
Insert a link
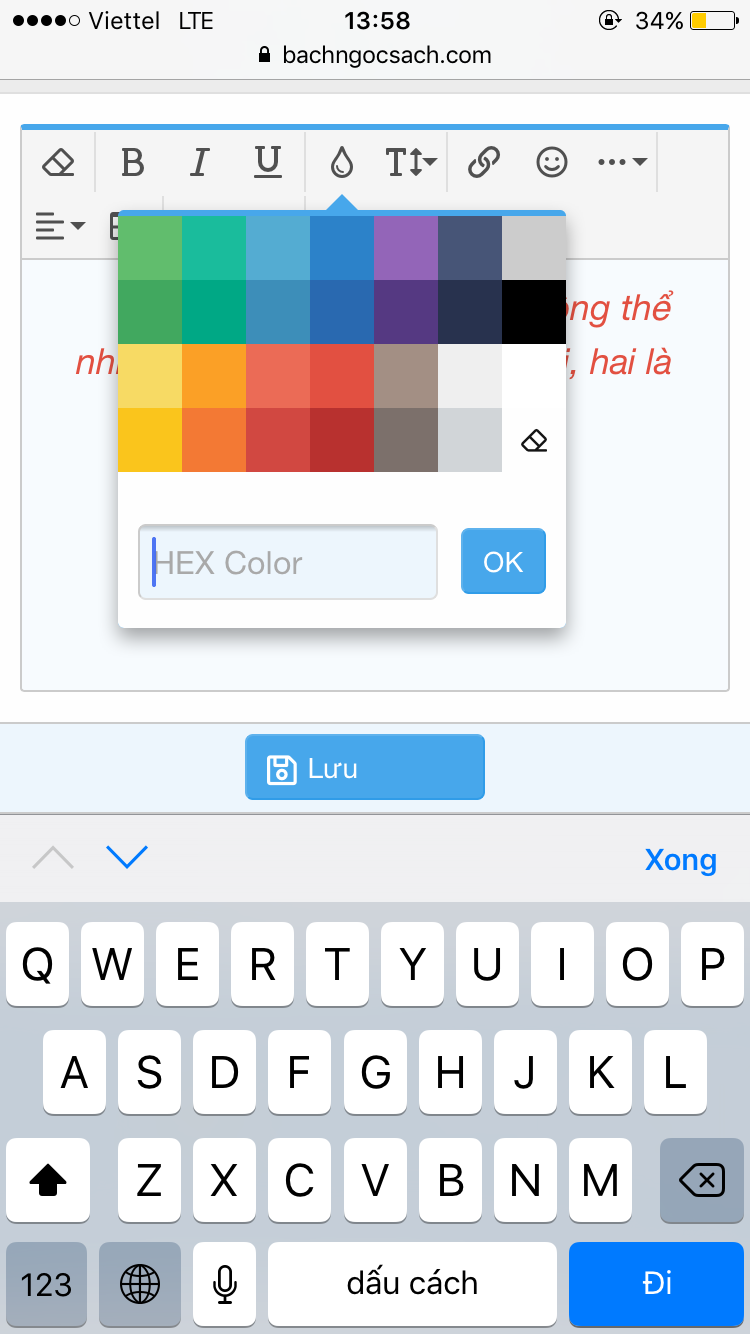pyautogui.click(x=484, y=162)
